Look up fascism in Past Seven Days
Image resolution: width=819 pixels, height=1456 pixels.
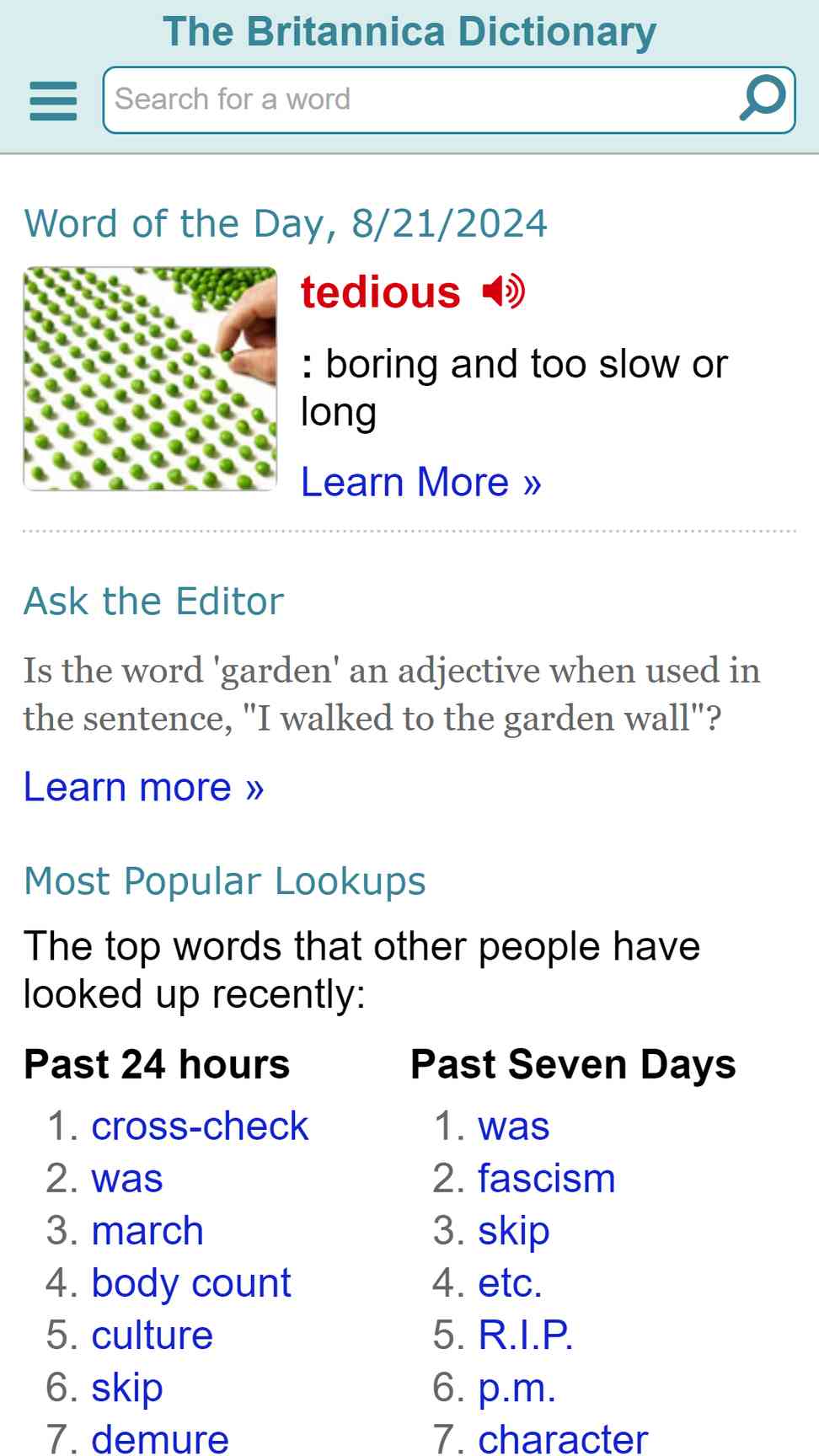[547, 1178]
